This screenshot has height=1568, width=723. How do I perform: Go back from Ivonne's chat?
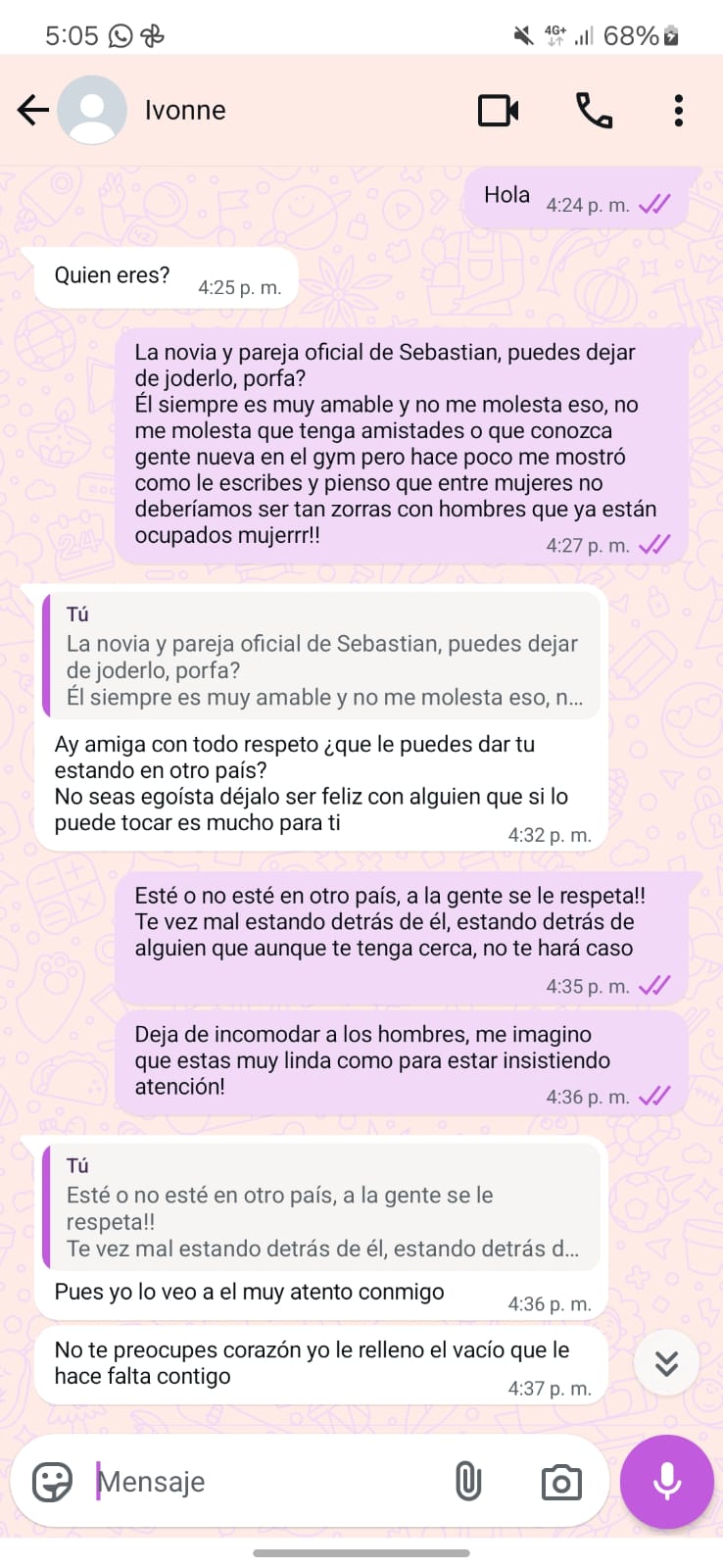pyautogui.click(x=33, y=110)
